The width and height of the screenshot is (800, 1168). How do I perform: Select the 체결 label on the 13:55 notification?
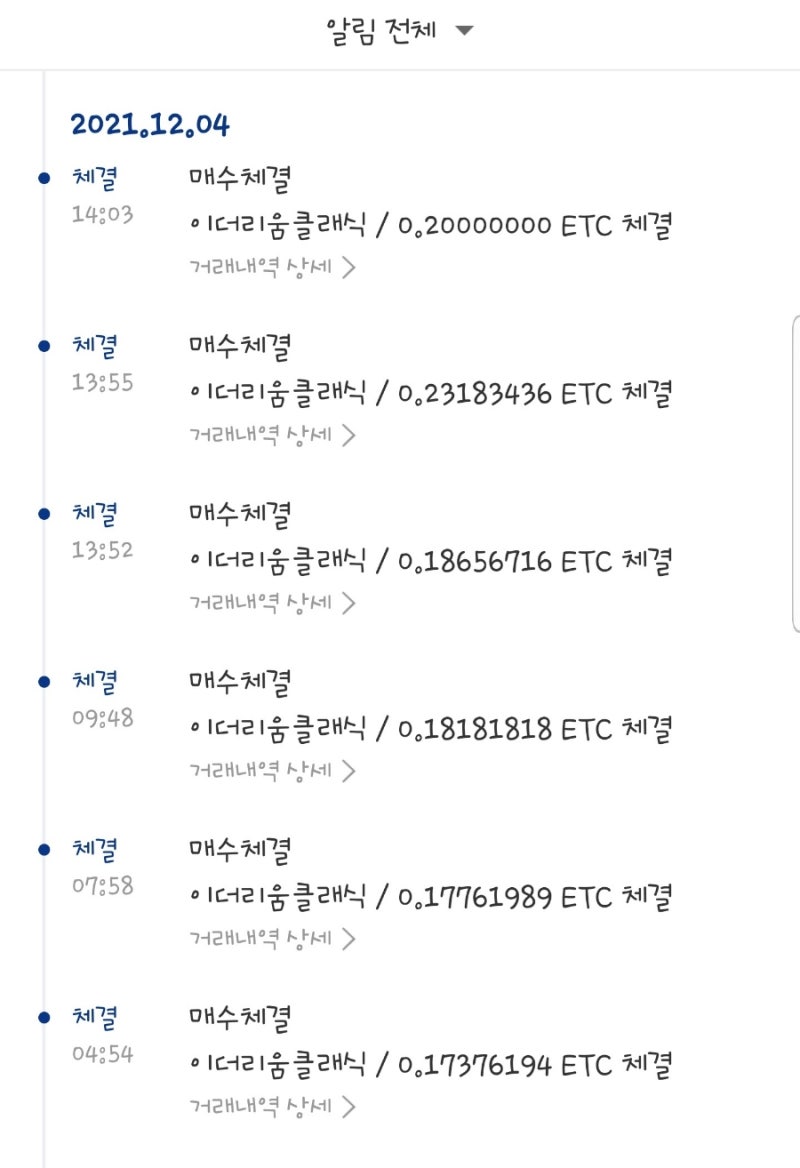(x=91, y=346)
